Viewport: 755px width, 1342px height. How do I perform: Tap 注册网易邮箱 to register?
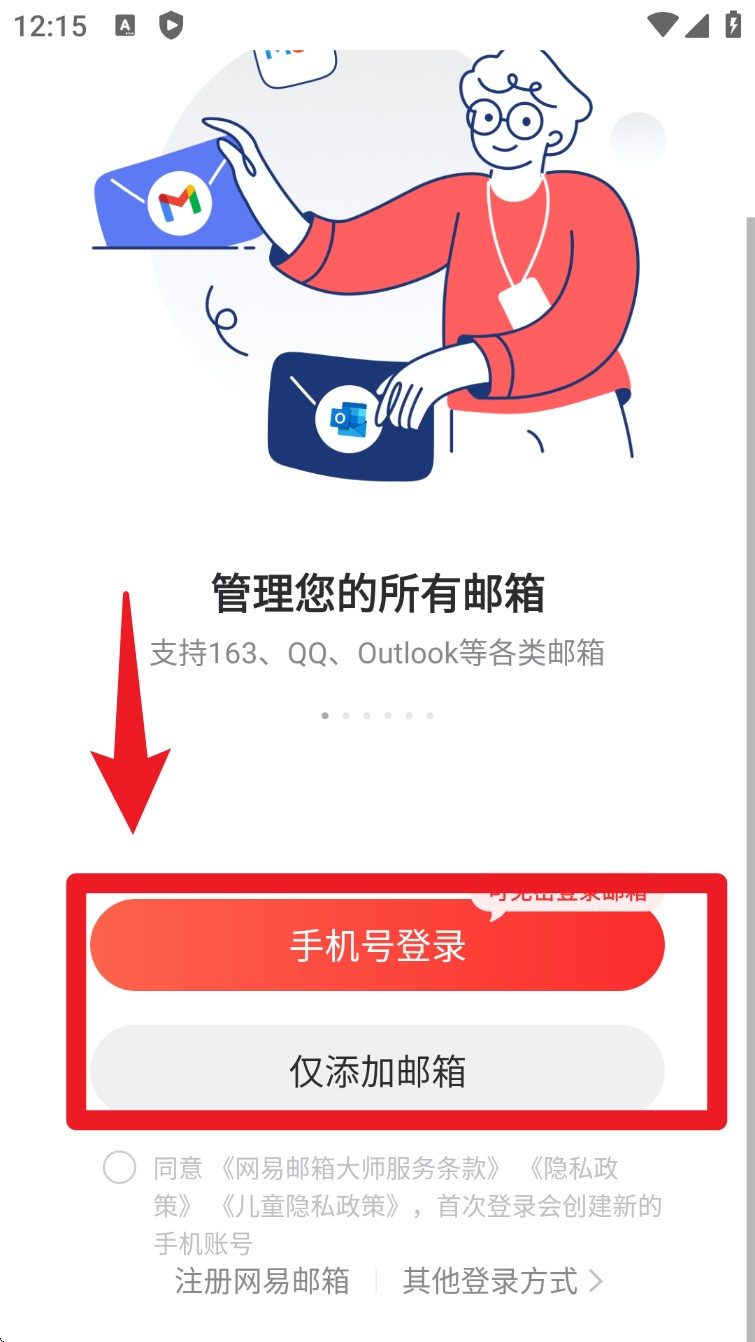point(262,1281)
